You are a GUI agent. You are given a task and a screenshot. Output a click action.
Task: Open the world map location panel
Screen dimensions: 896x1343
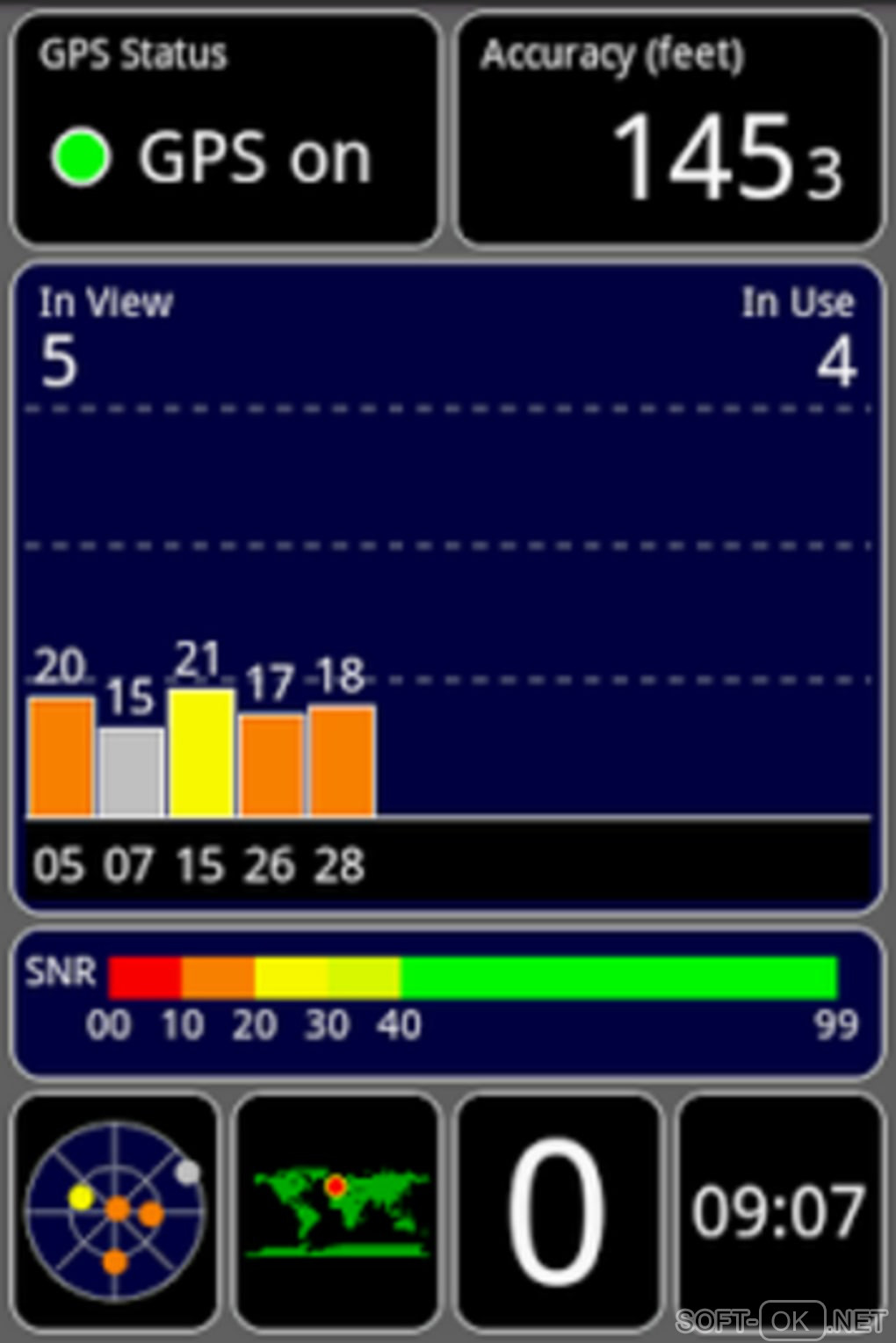click(338, 1210)
